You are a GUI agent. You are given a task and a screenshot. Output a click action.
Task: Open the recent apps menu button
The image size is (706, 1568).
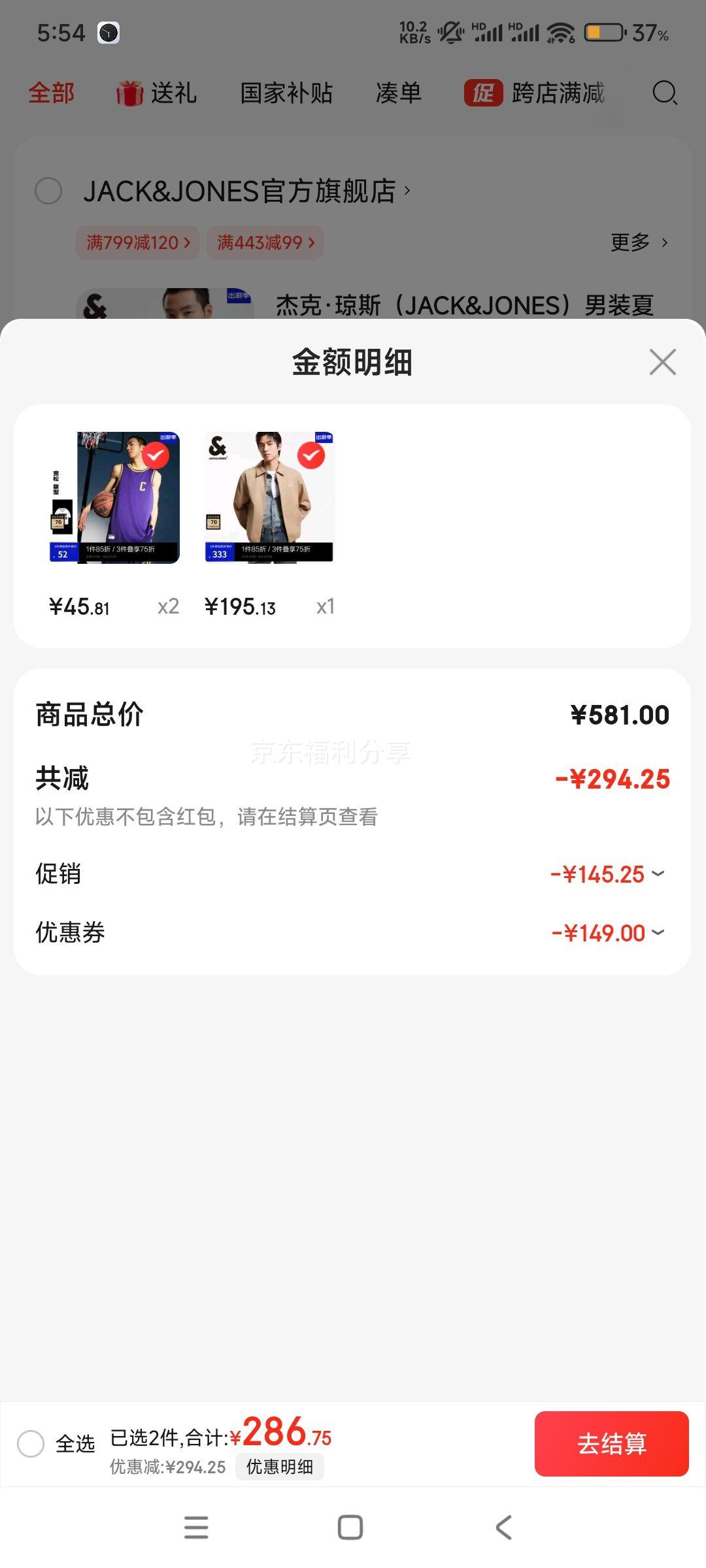tap(196, 1527)
